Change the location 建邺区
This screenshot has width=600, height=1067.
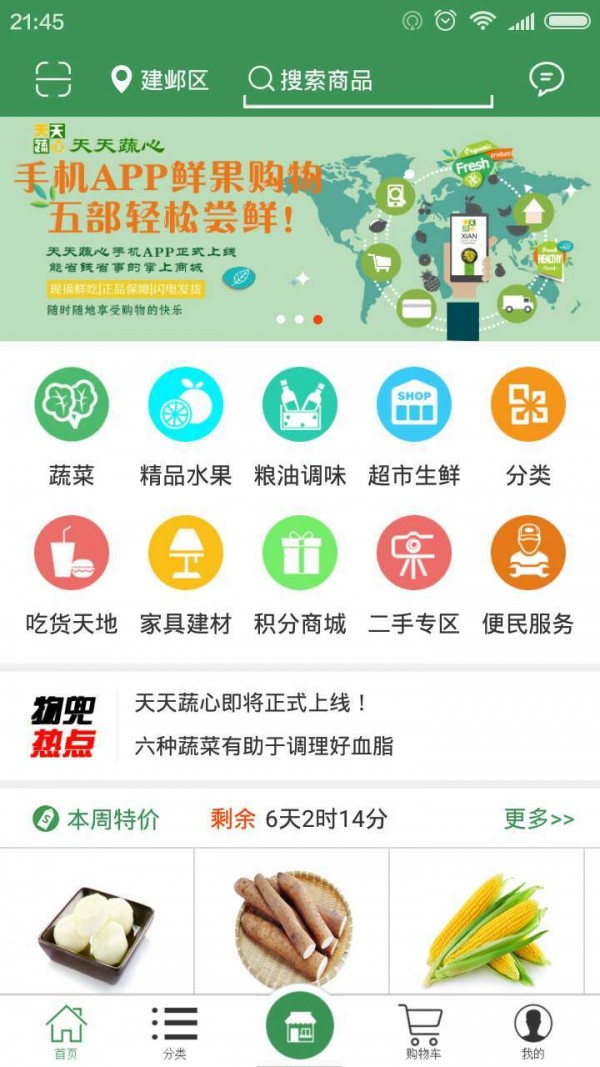coord(160,80)
